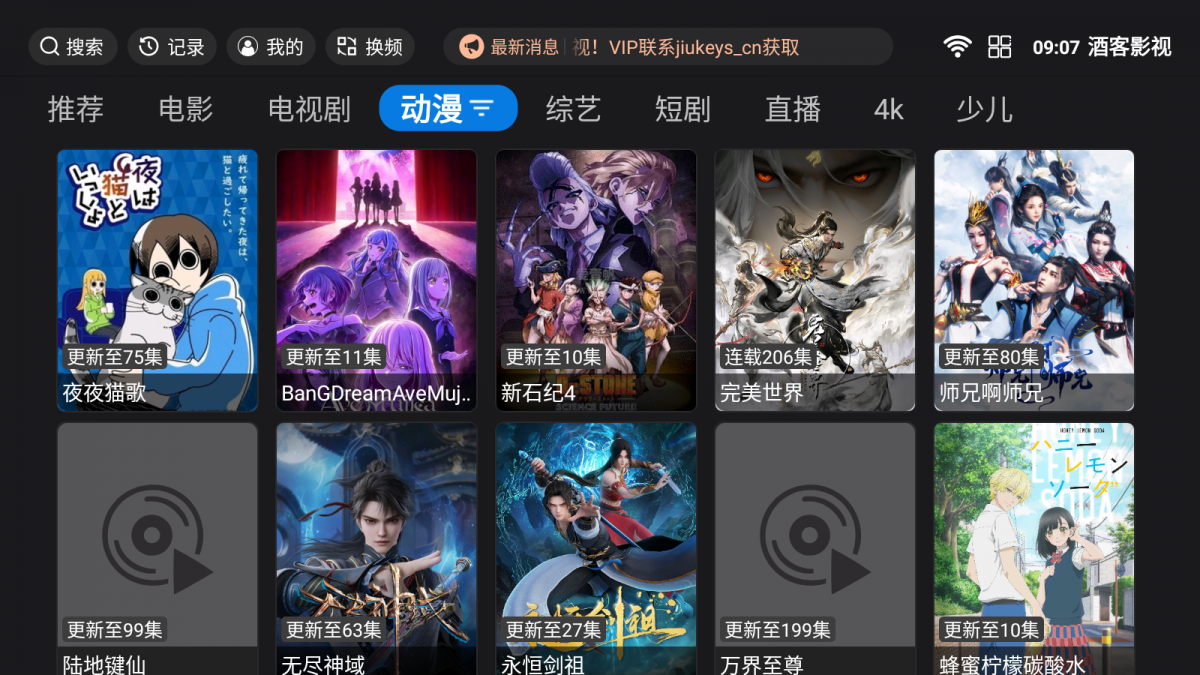Open the 完美世界 anime card
Viewport: 1200px width, 675px height.
pos(815,280)
